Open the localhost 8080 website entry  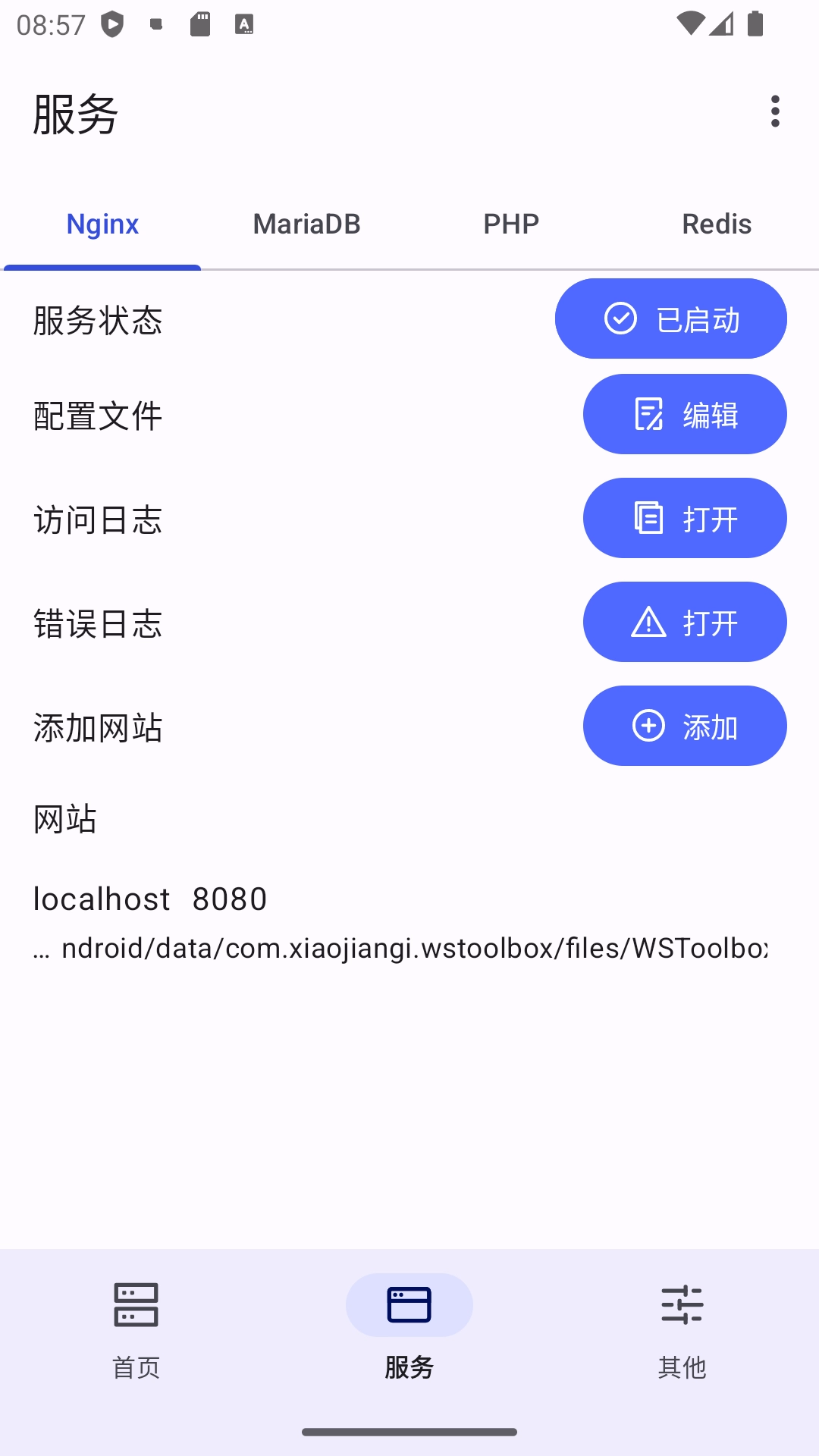coord(149,899)
